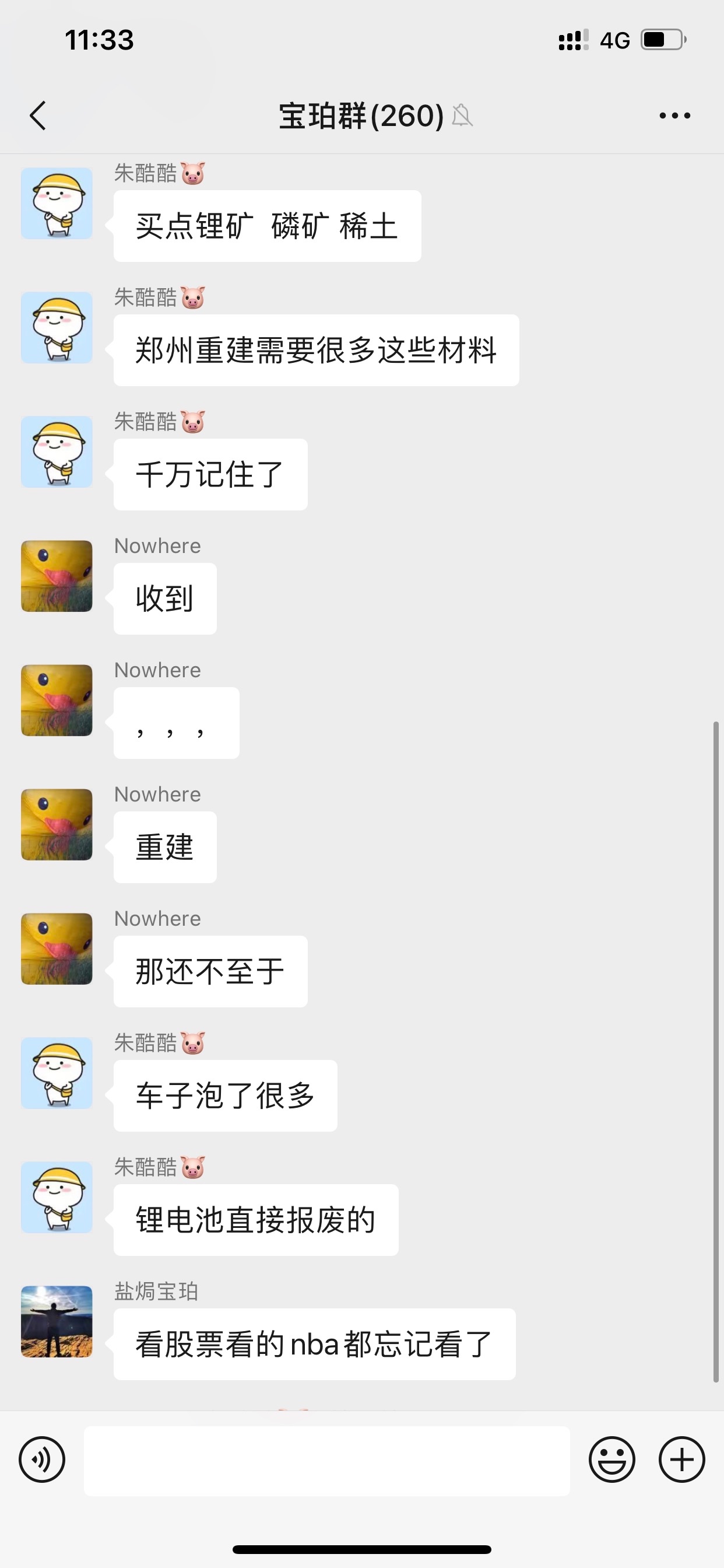The image size is (724, 1568).
Task: Open the voice message input icon
Action: point(41,1459)
